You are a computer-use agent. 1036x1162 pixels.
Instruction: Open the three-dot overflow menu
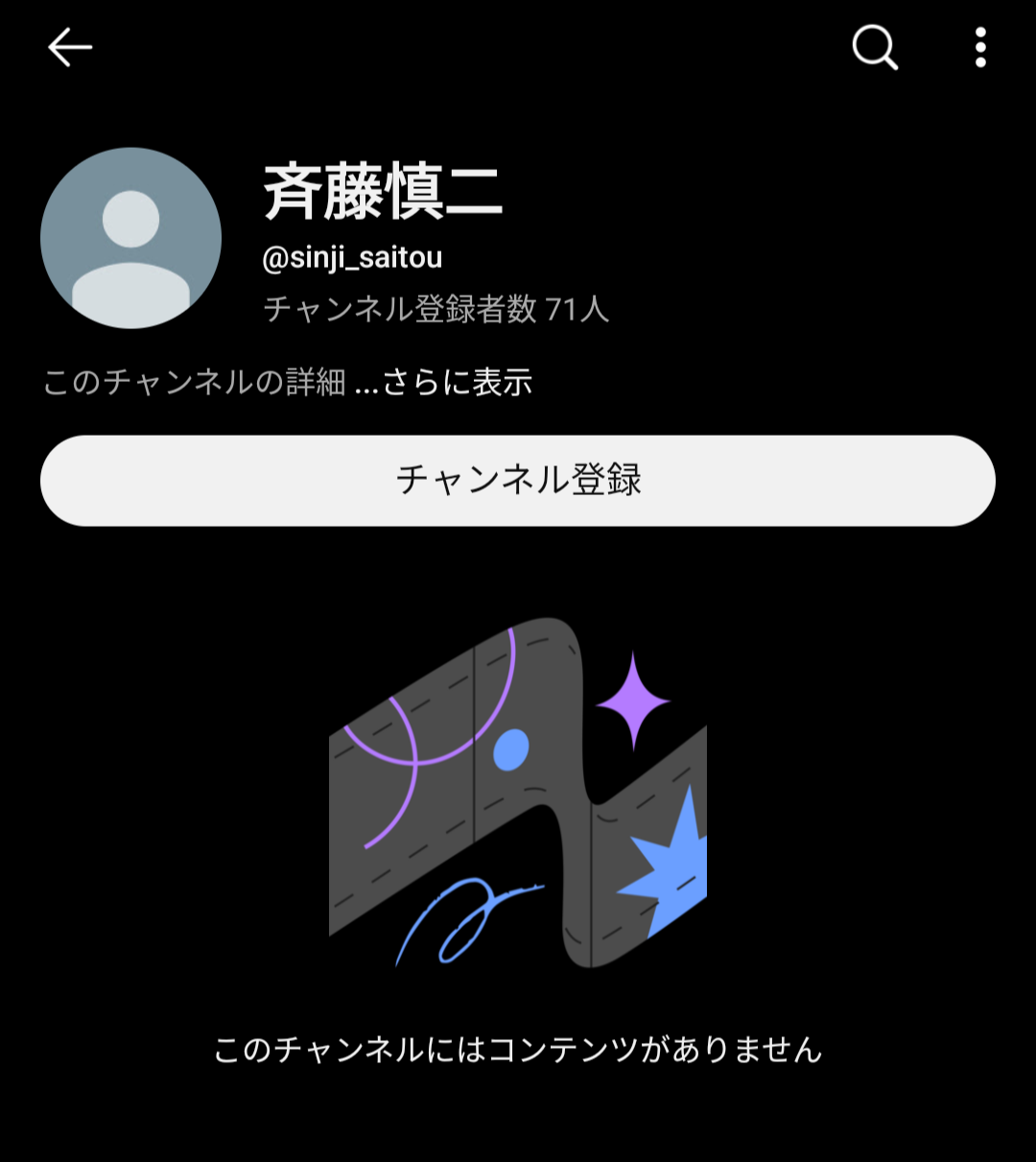[x=979, y=47]
